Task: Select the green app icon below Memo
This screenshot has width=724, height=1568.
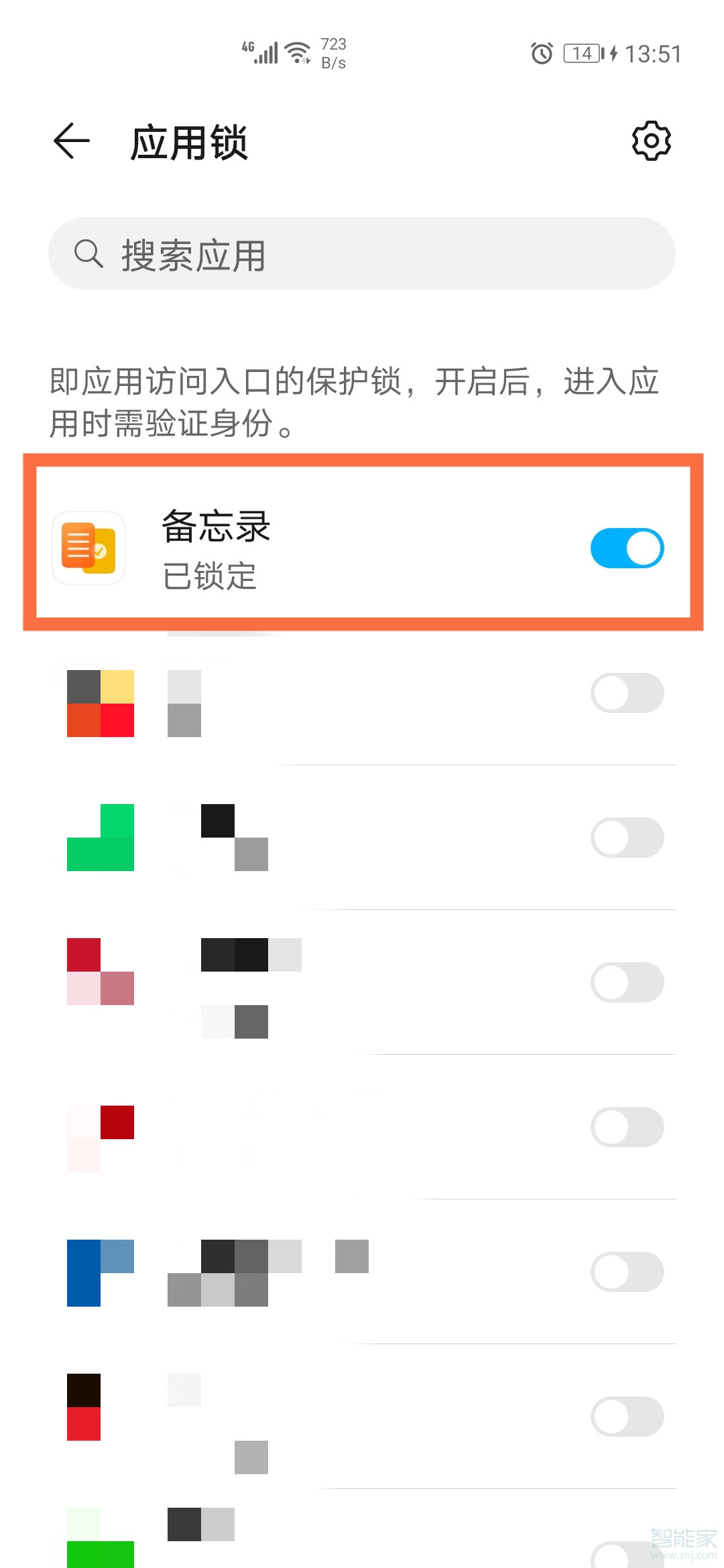Action: (x=99, y=838)
